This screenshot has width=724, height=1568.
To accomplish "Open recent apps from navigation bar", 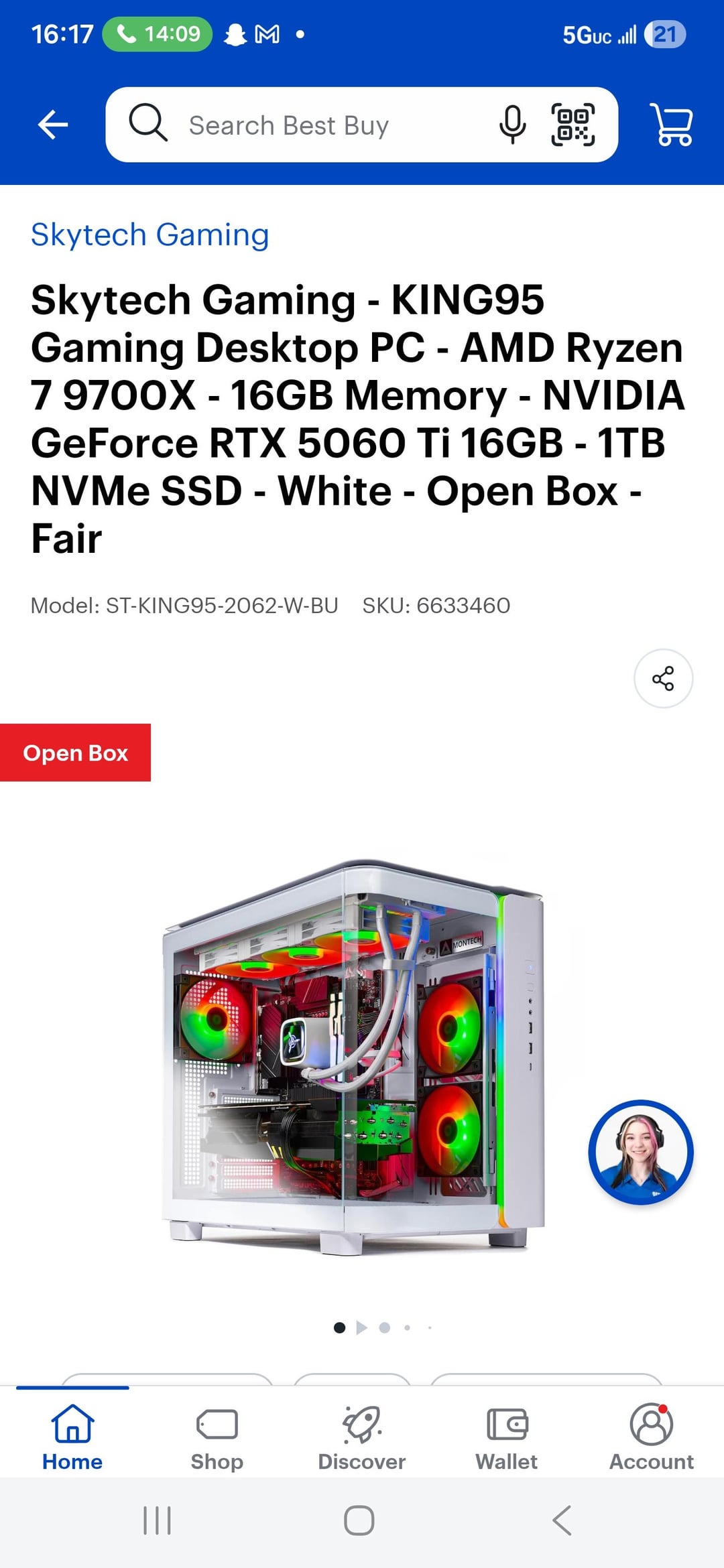I will tap(158, 1520).
